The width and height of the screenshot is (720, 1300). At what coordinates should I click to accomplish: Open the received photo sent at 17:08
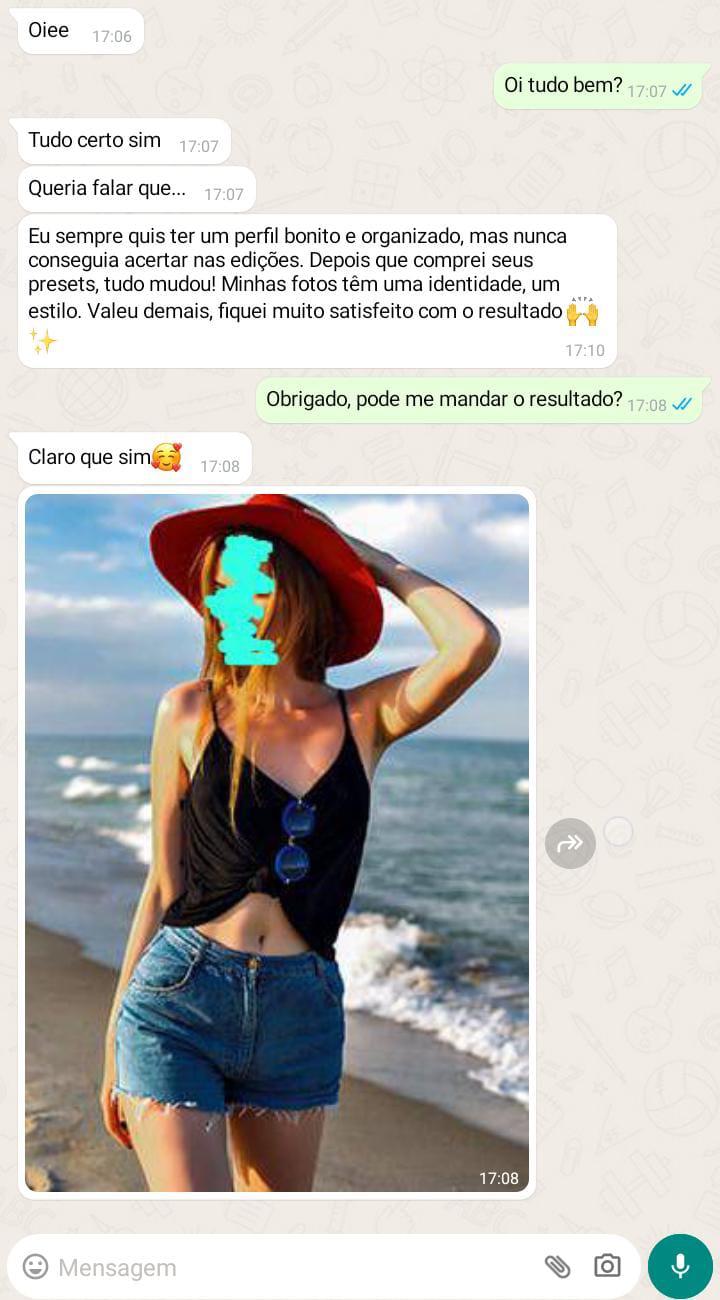277,843
